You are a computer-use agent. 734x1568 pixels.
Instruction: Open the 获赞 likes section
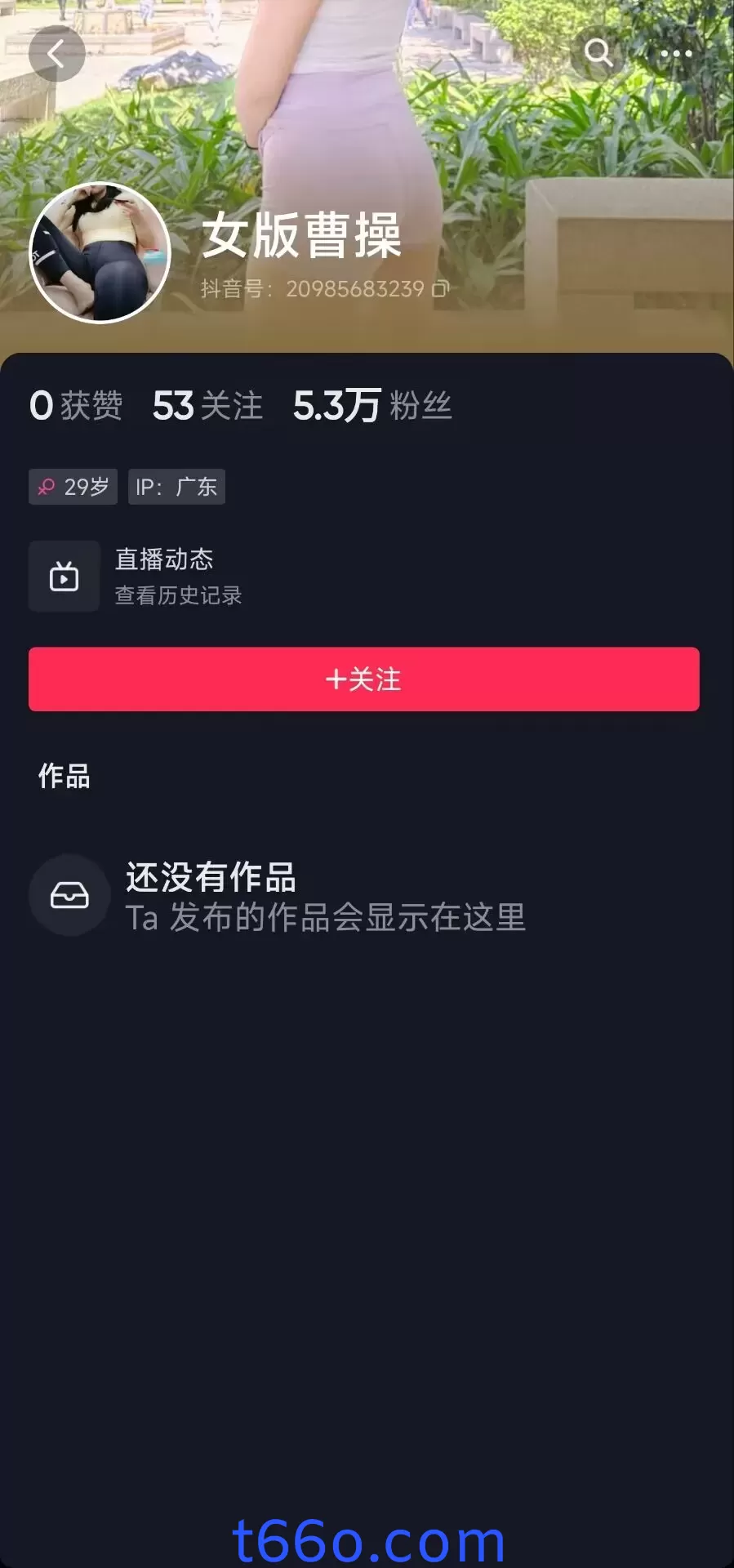(x=76, y=405)
